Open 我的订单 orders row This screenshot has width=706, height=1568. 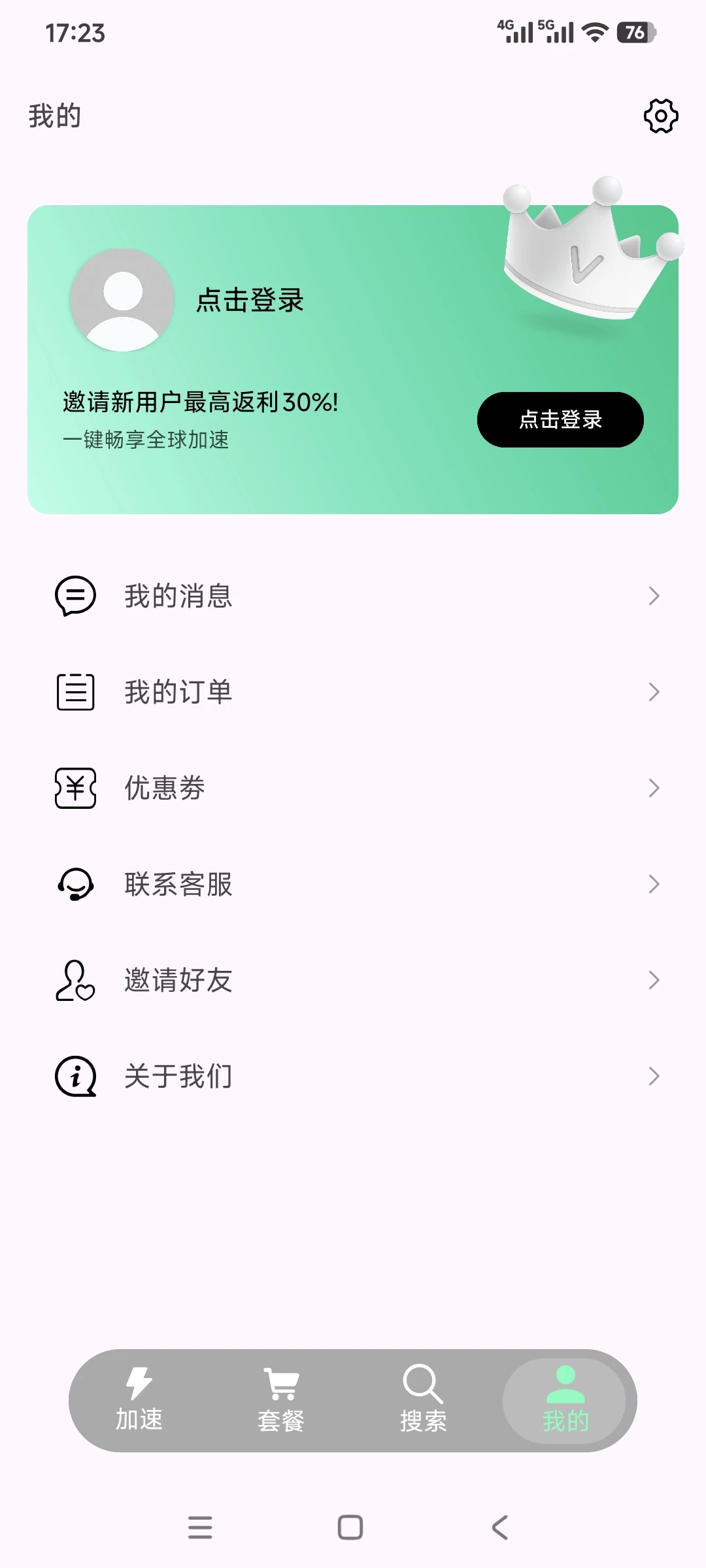tap(353, 692)
